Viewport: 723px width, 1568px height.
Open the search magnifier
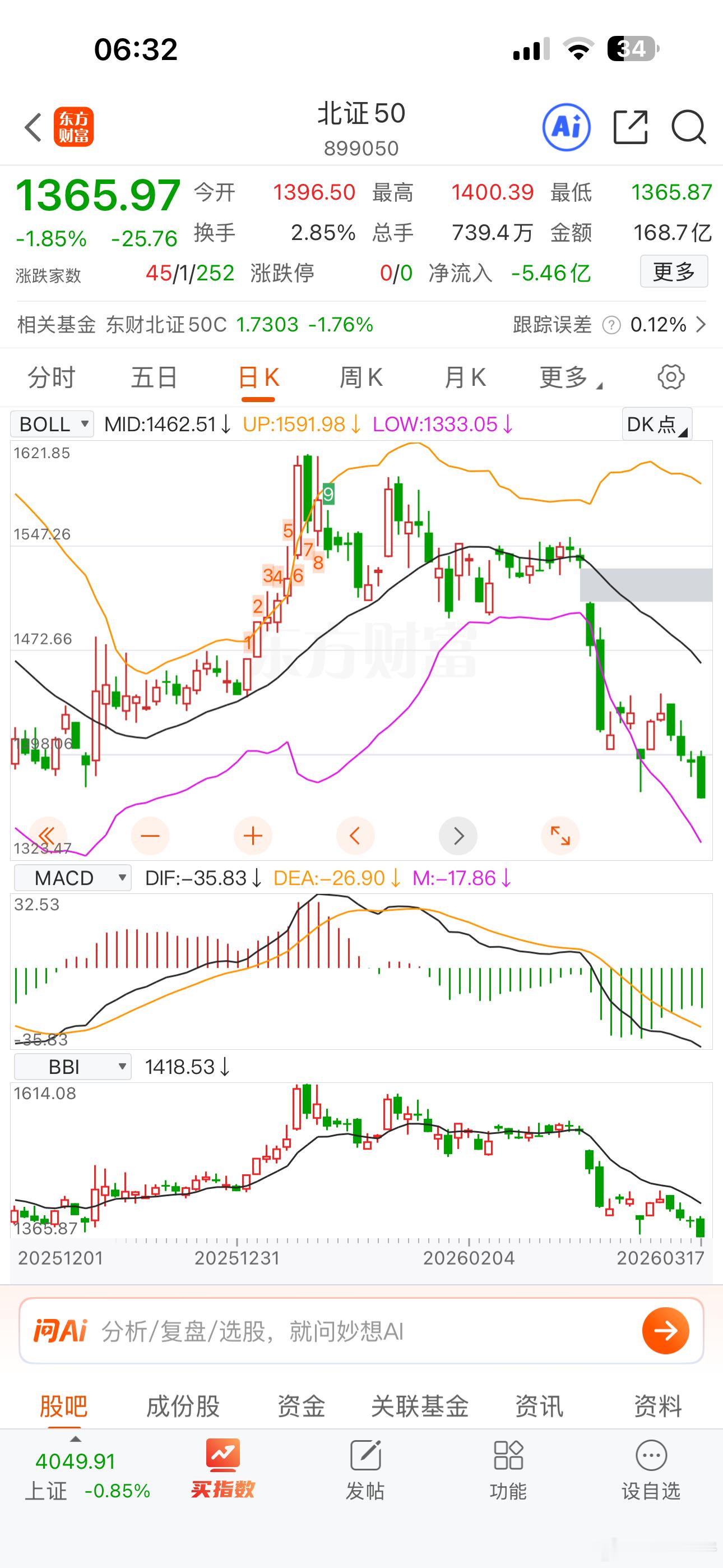(688, 127)
